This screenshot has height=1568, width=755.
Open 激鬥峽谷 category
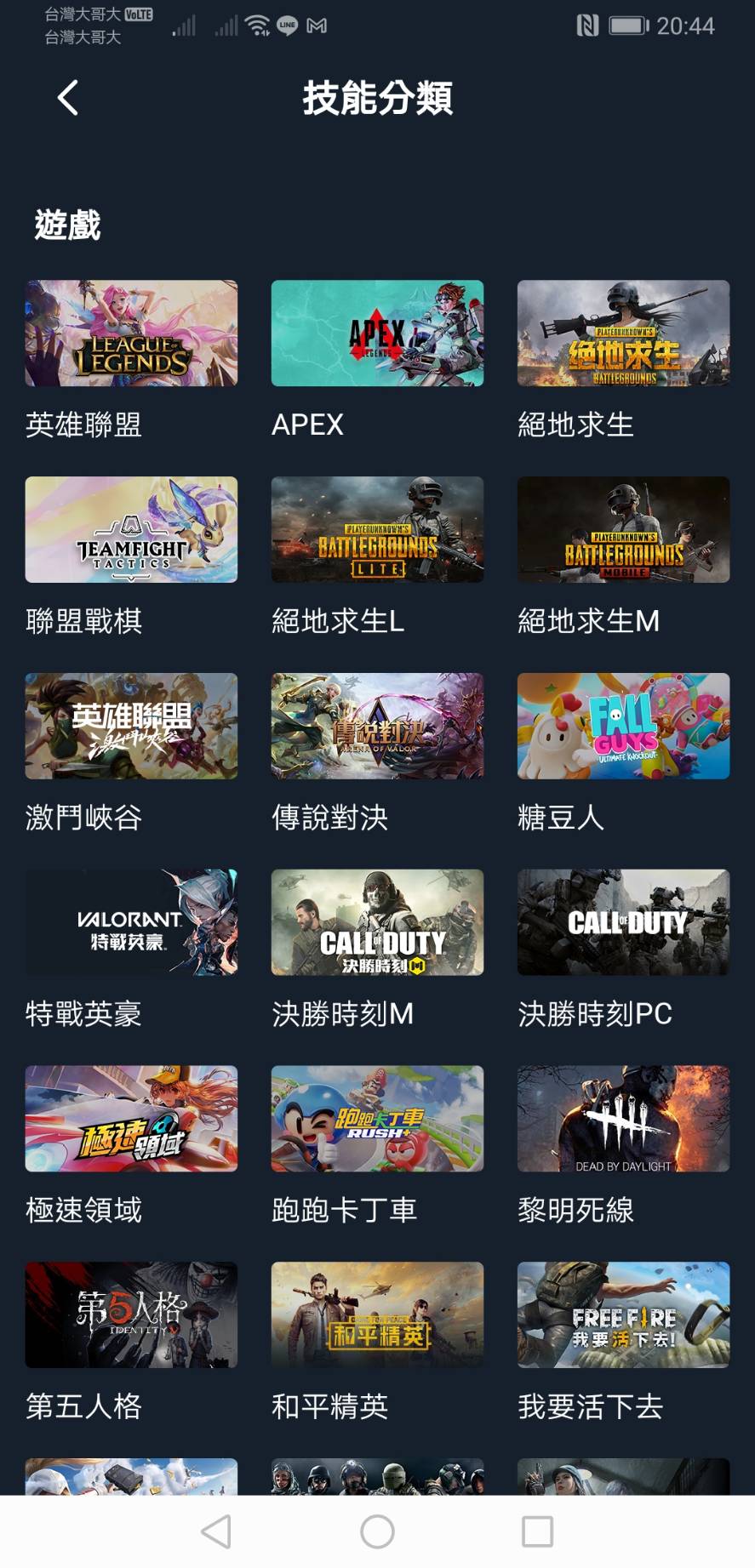click(x=131, y=727)
